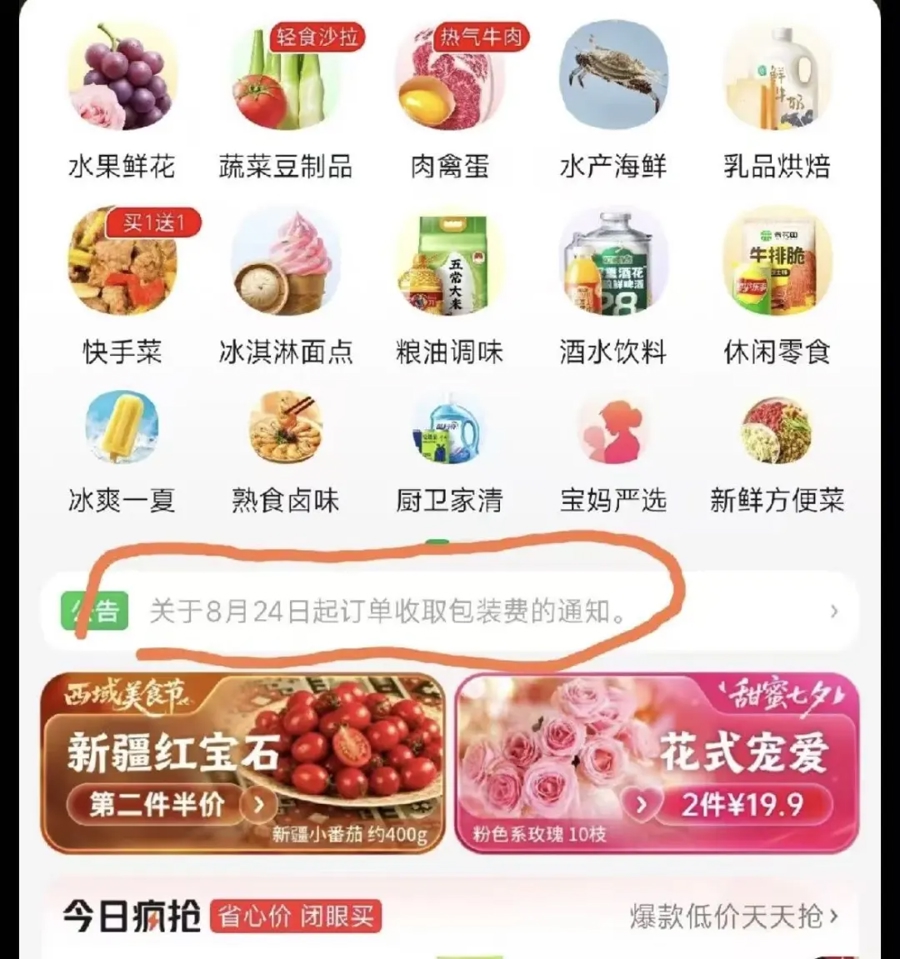Open the packaging fee 公告 notice

tap(449, 611)
